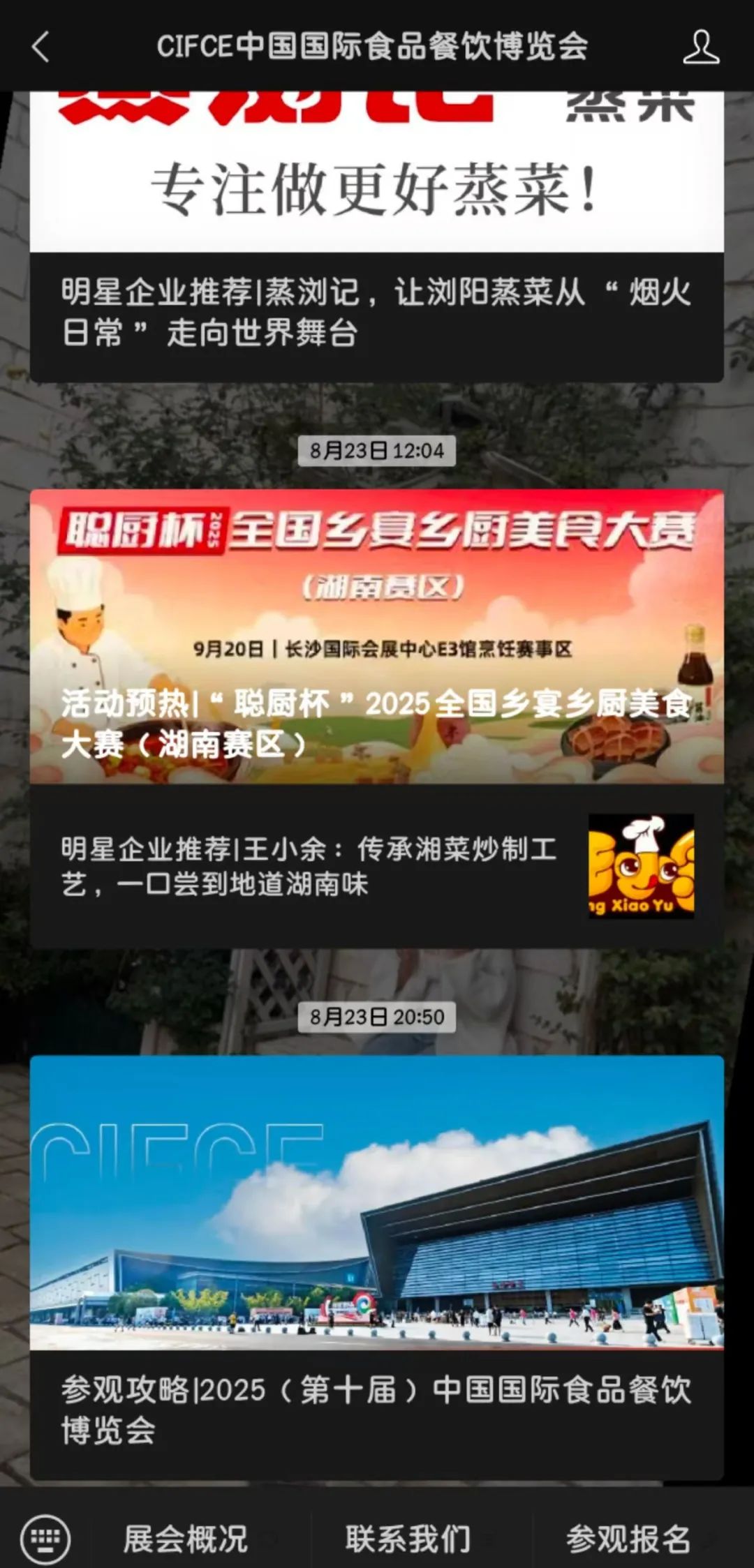
Task: Switch to keyboard input mode
Action: pyautogui.click(x=45, y=1538)
